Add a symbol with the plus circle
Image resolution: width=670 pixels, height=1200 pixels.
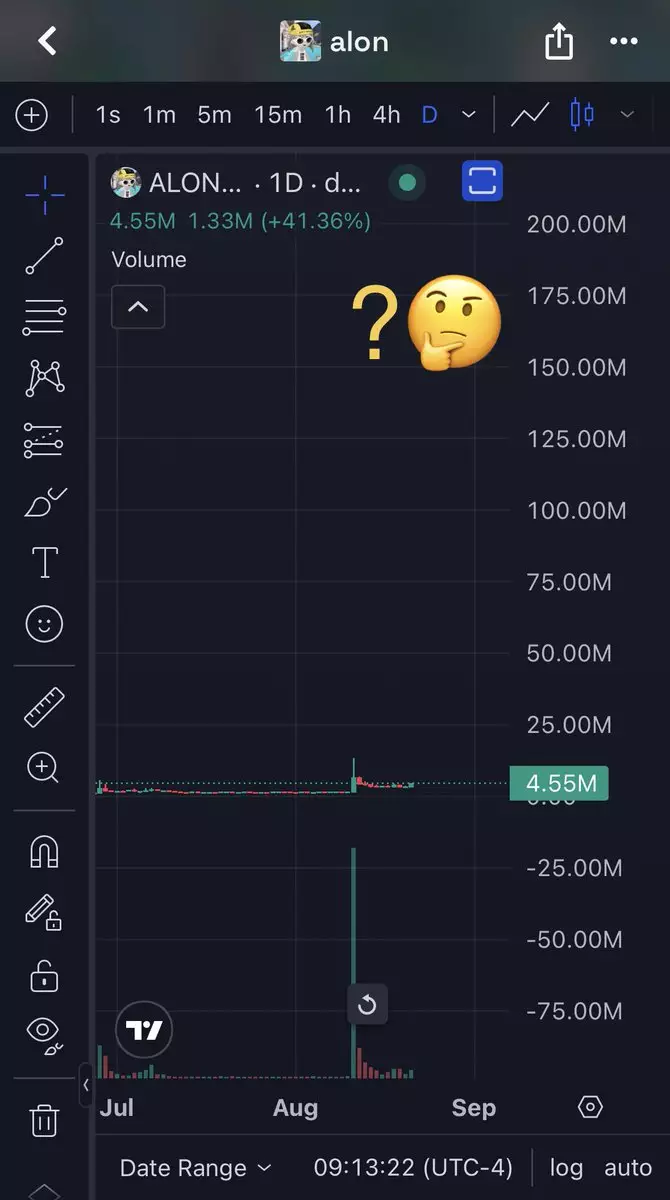32,115
